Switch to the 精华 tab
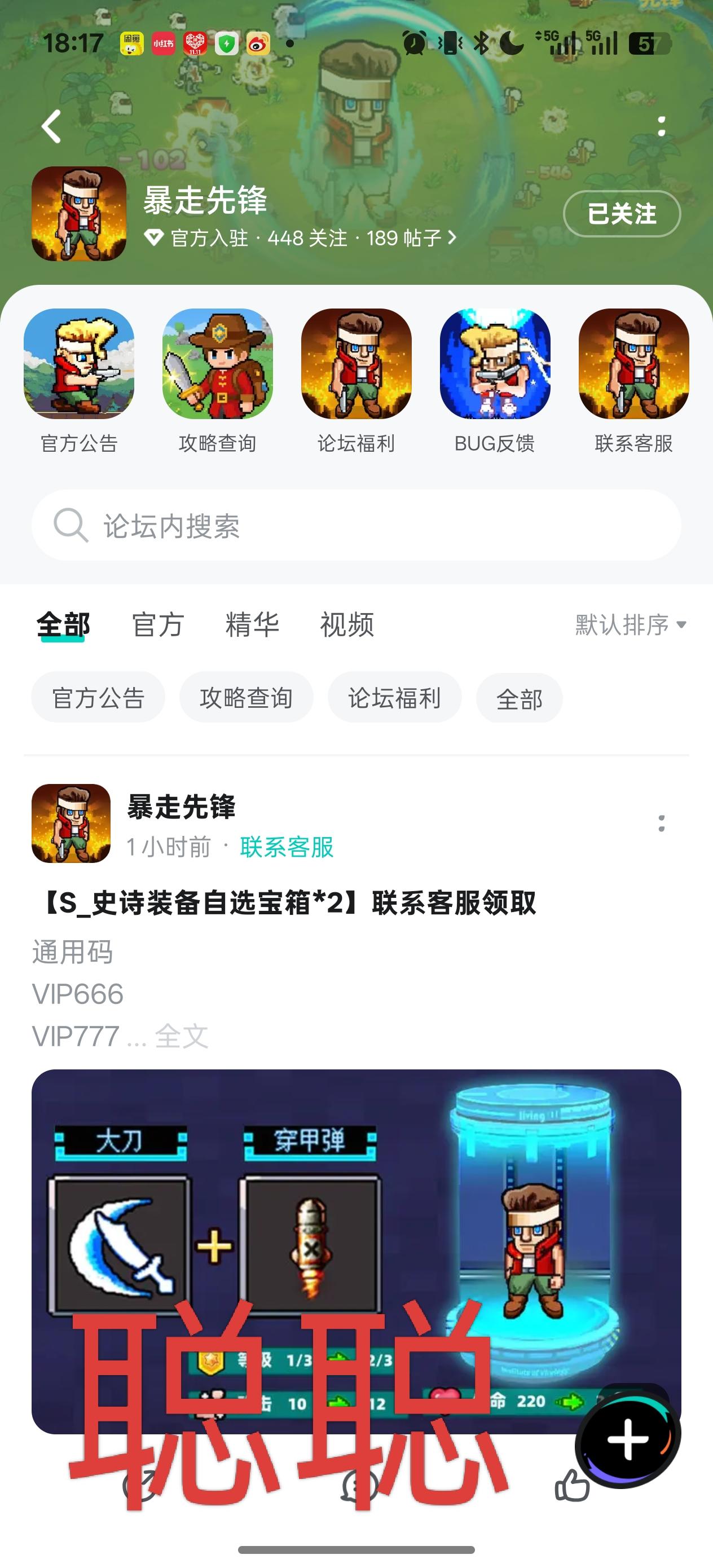The width and height of the screenshot is (713, 1568). point(253,624)
